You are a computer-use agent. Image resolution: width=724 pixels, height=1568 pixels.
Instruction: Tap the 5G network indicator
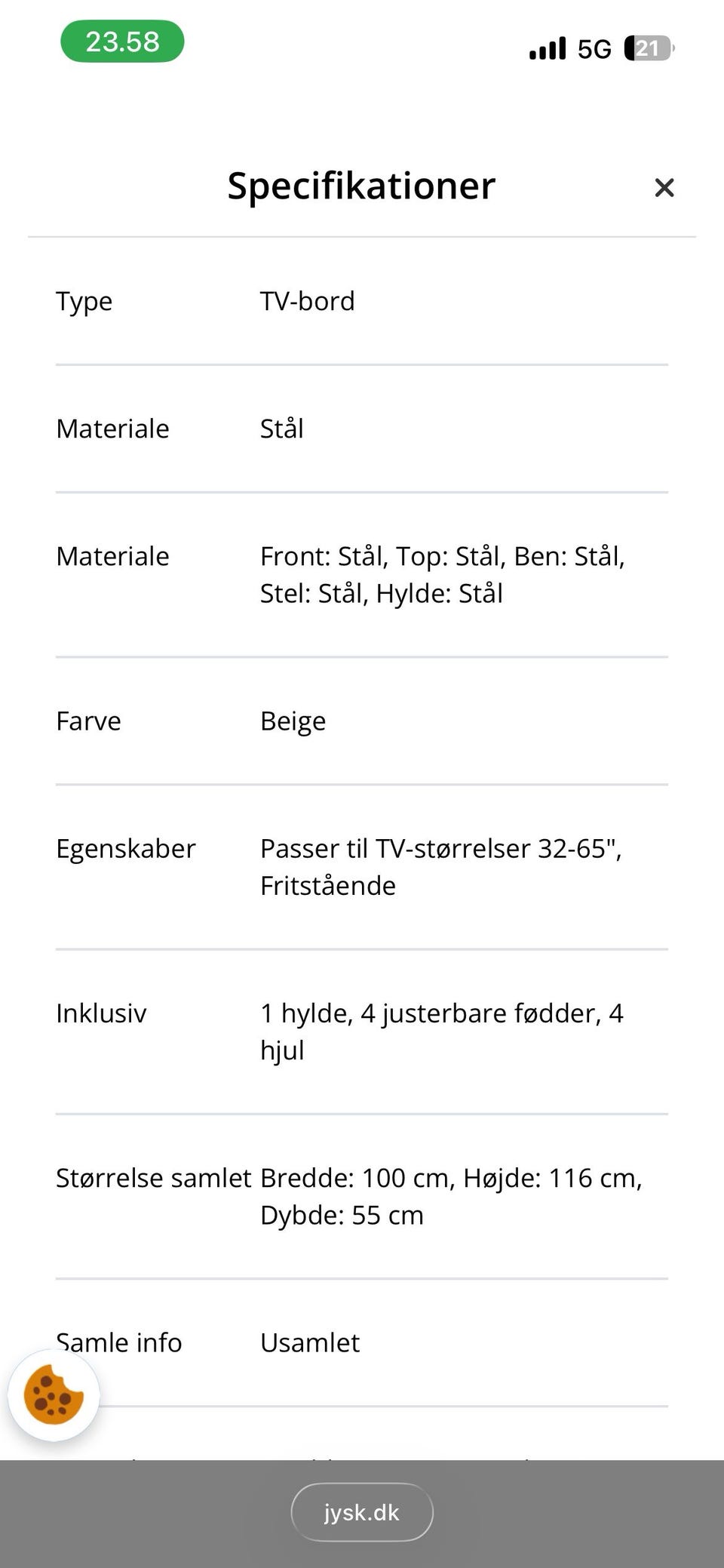point(593,48)
